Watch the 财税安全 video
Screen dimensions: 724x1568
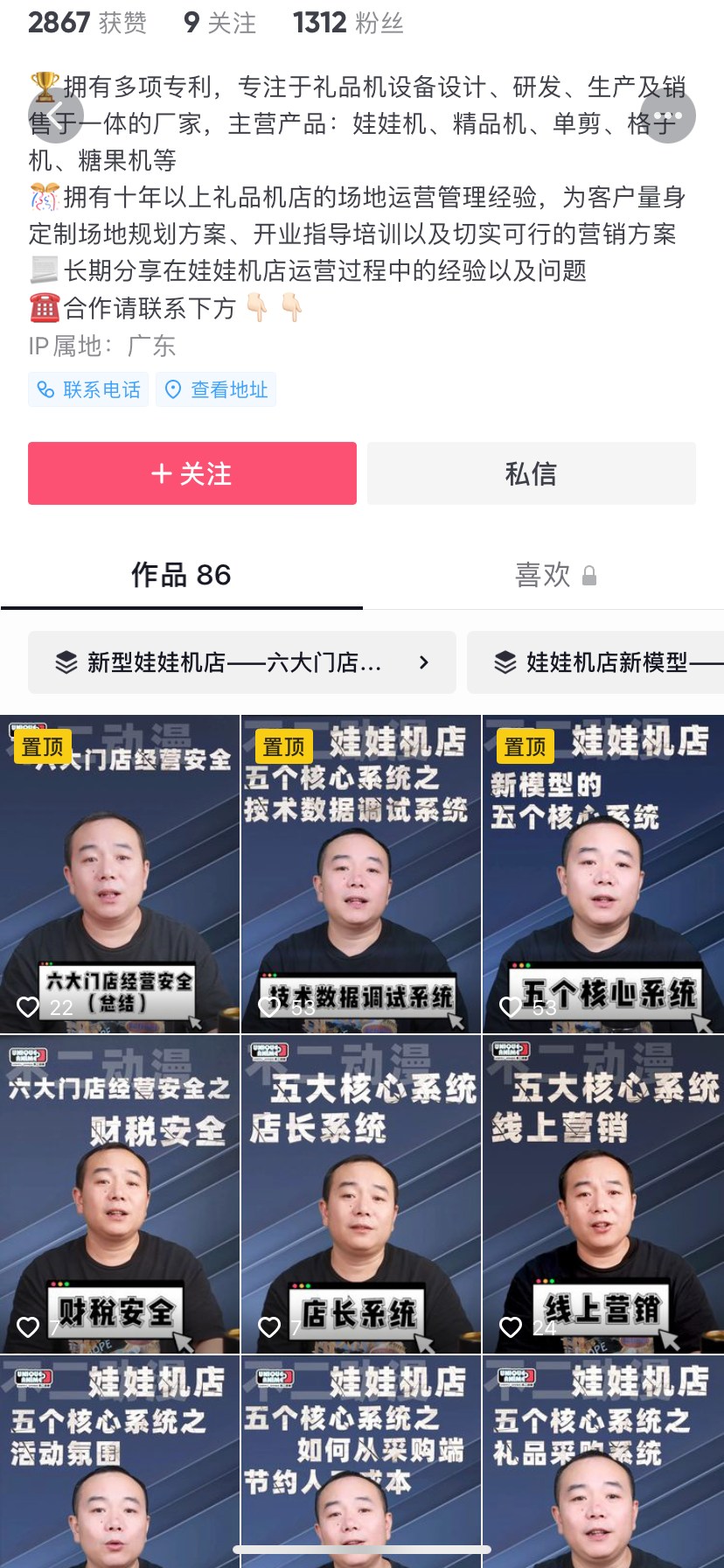point(120,1194)
